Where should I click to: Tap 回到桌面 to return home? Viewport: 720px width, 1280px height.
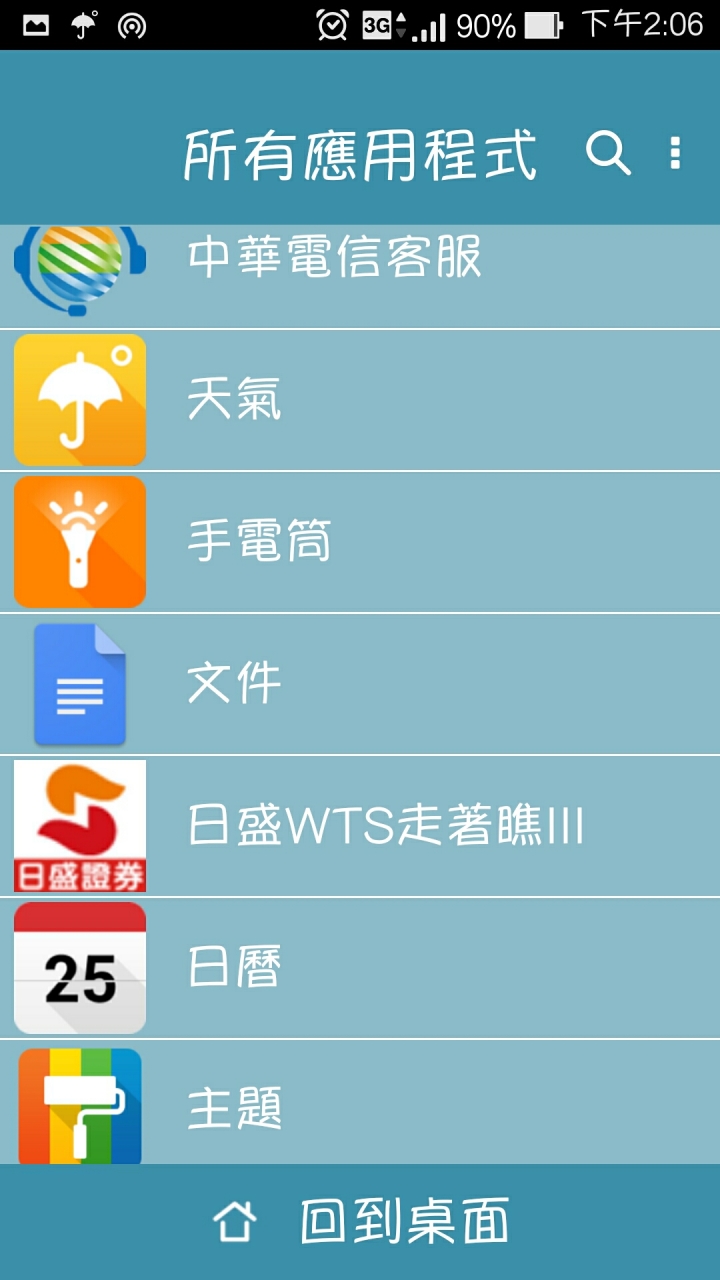coord(360,1222)
